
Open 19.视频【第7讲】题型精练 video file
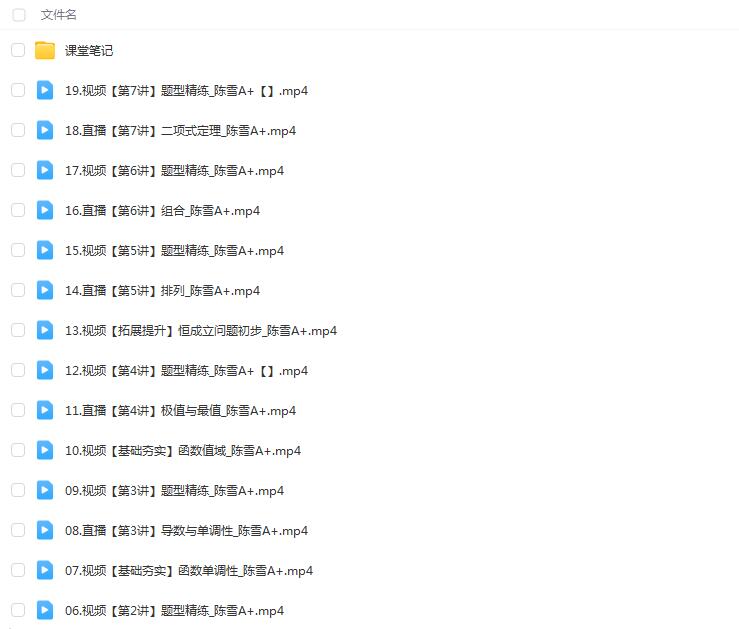coord(185,90)
